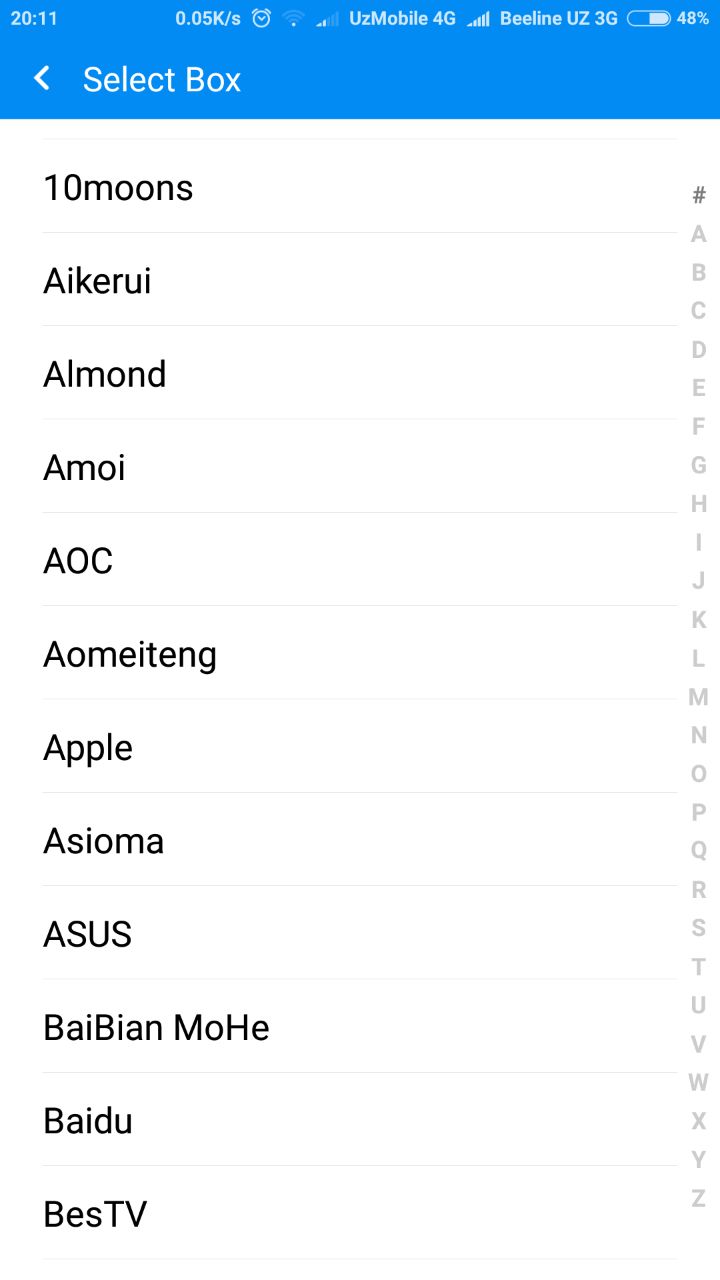
Task: Open the Asioma entry
Action: click(x=359, y=840)
